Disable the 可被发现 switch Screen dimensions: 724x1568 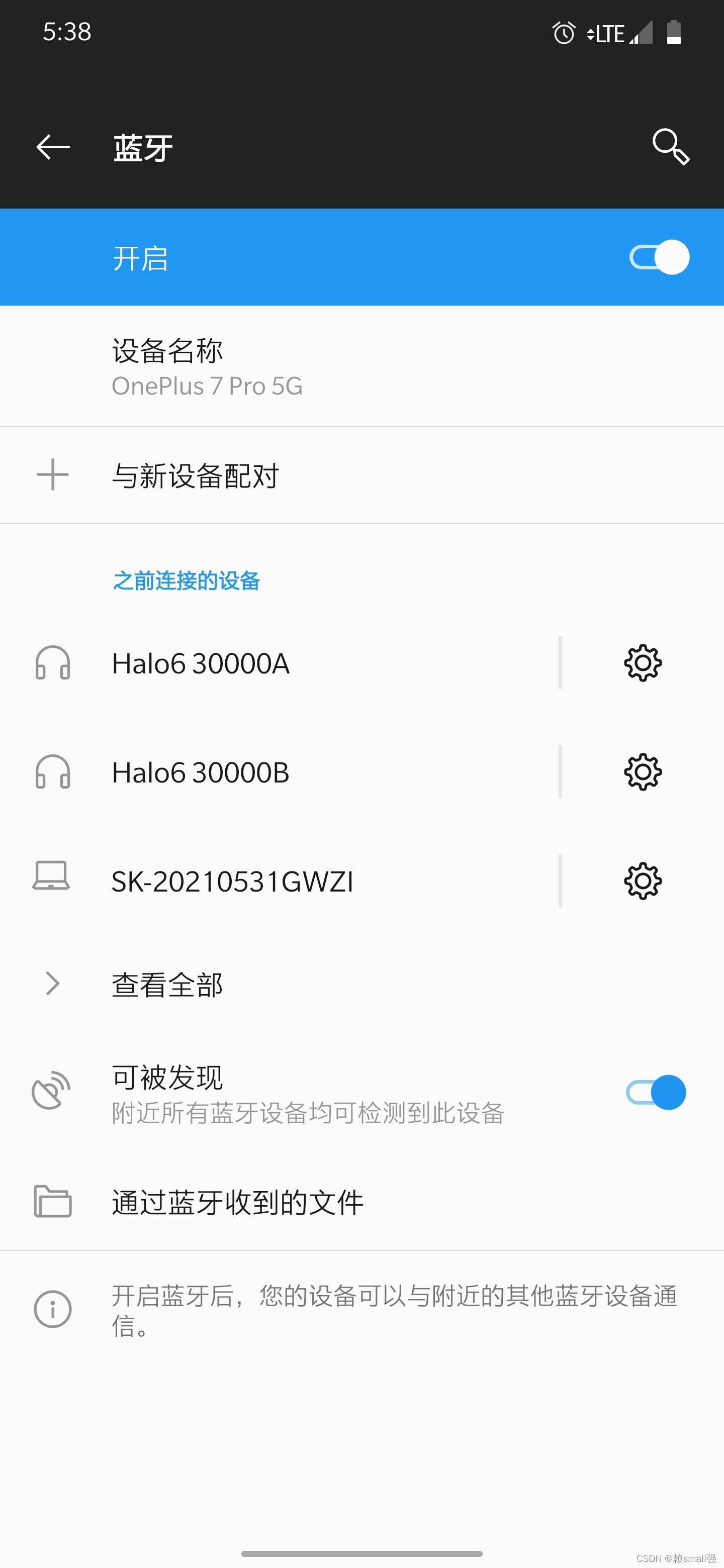tap(656, 1093)
